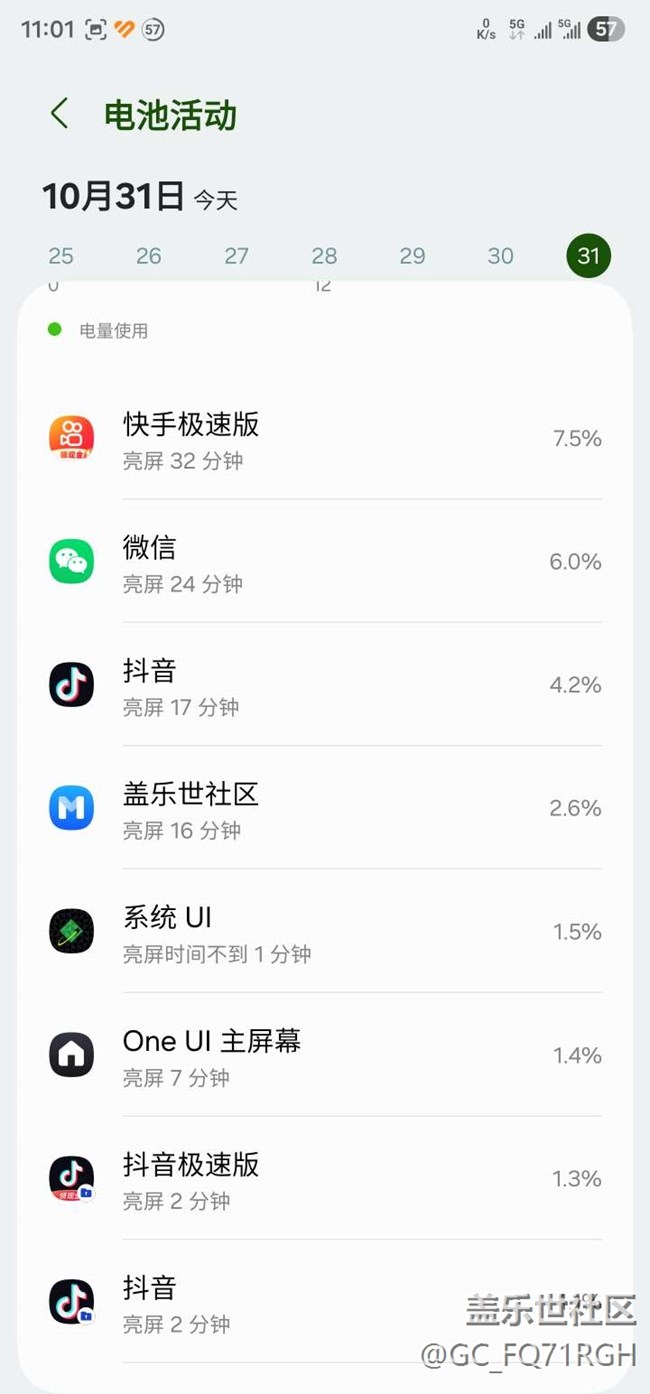
Task: View 系统 UI battery usage
Action: (x=325, y=932)
